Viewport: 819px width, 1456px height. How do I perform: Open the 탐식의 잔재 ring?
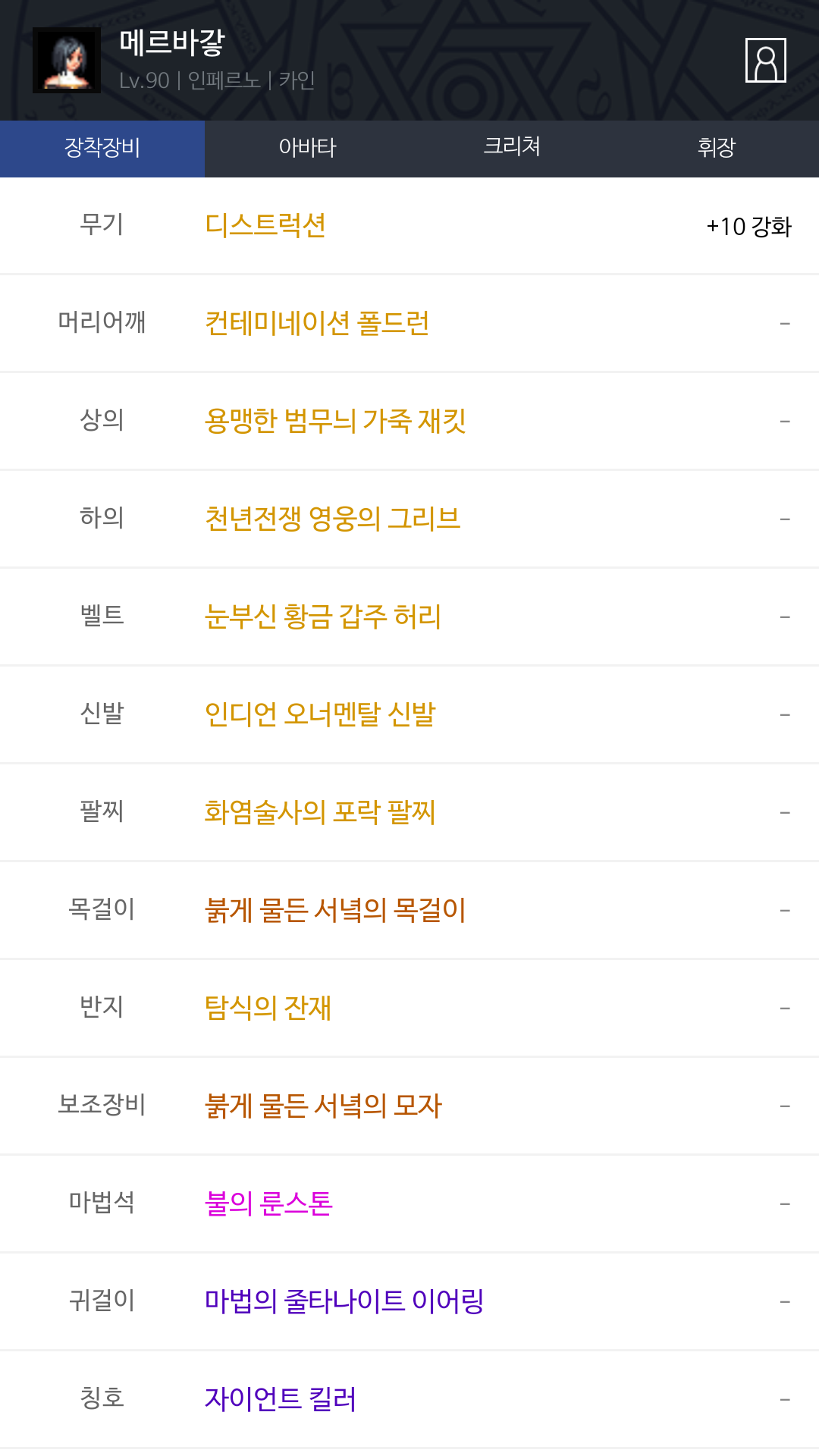(x=409, y=1009)
